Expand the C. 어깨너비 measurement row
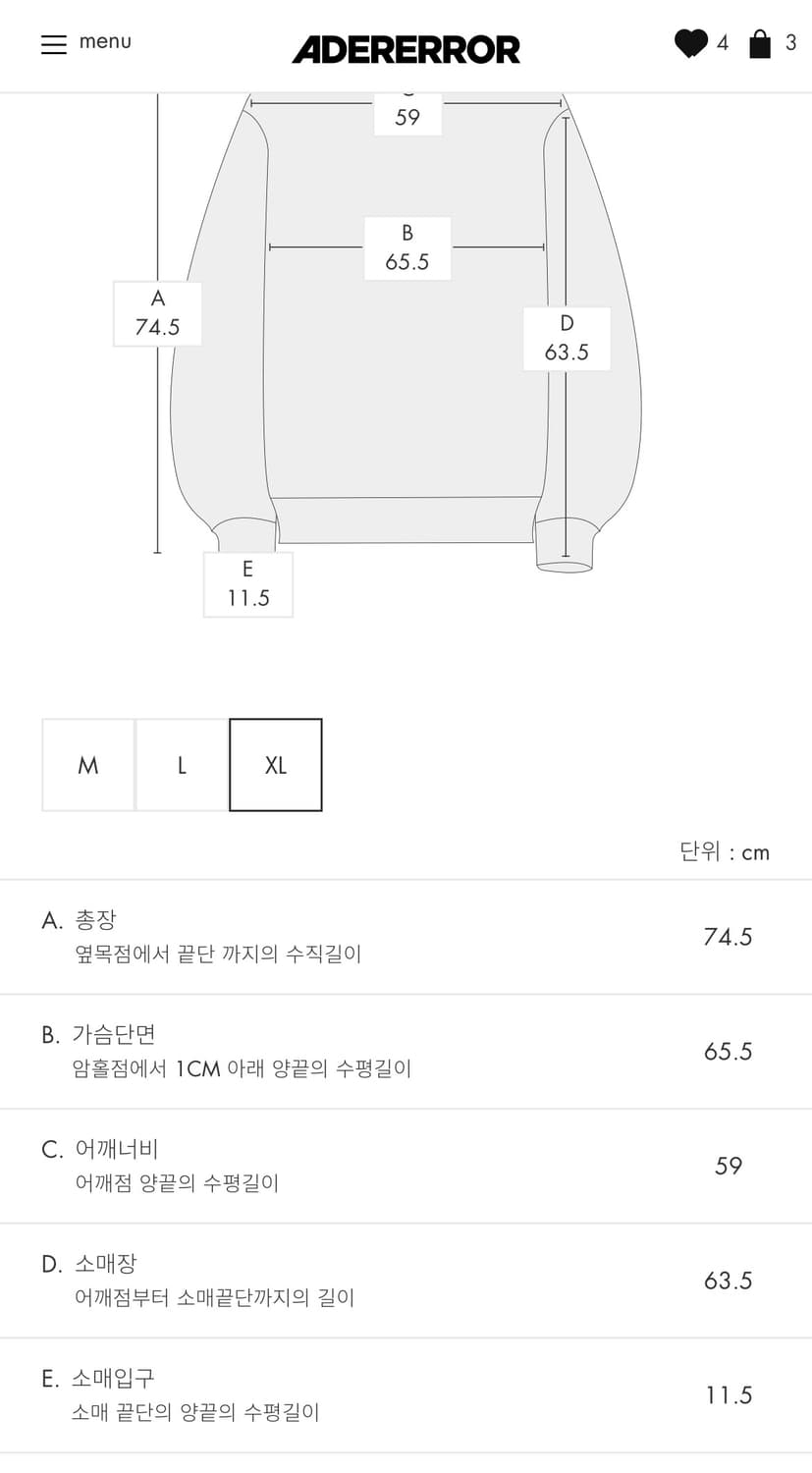The width and height of the screenshot is (812, 1473). coord(406,1165)
